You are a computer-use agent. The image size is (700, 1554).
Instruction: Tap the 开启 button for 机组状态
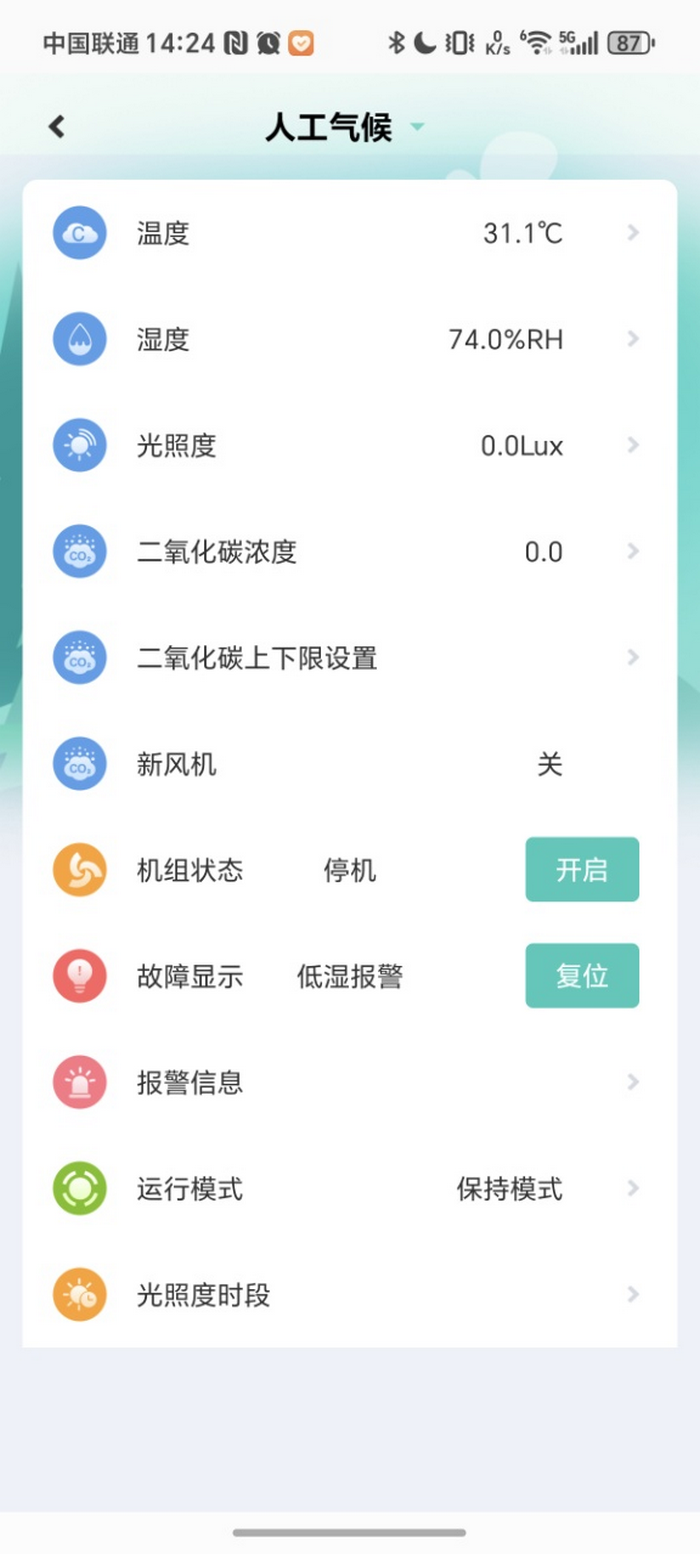(x=582, y=870)
